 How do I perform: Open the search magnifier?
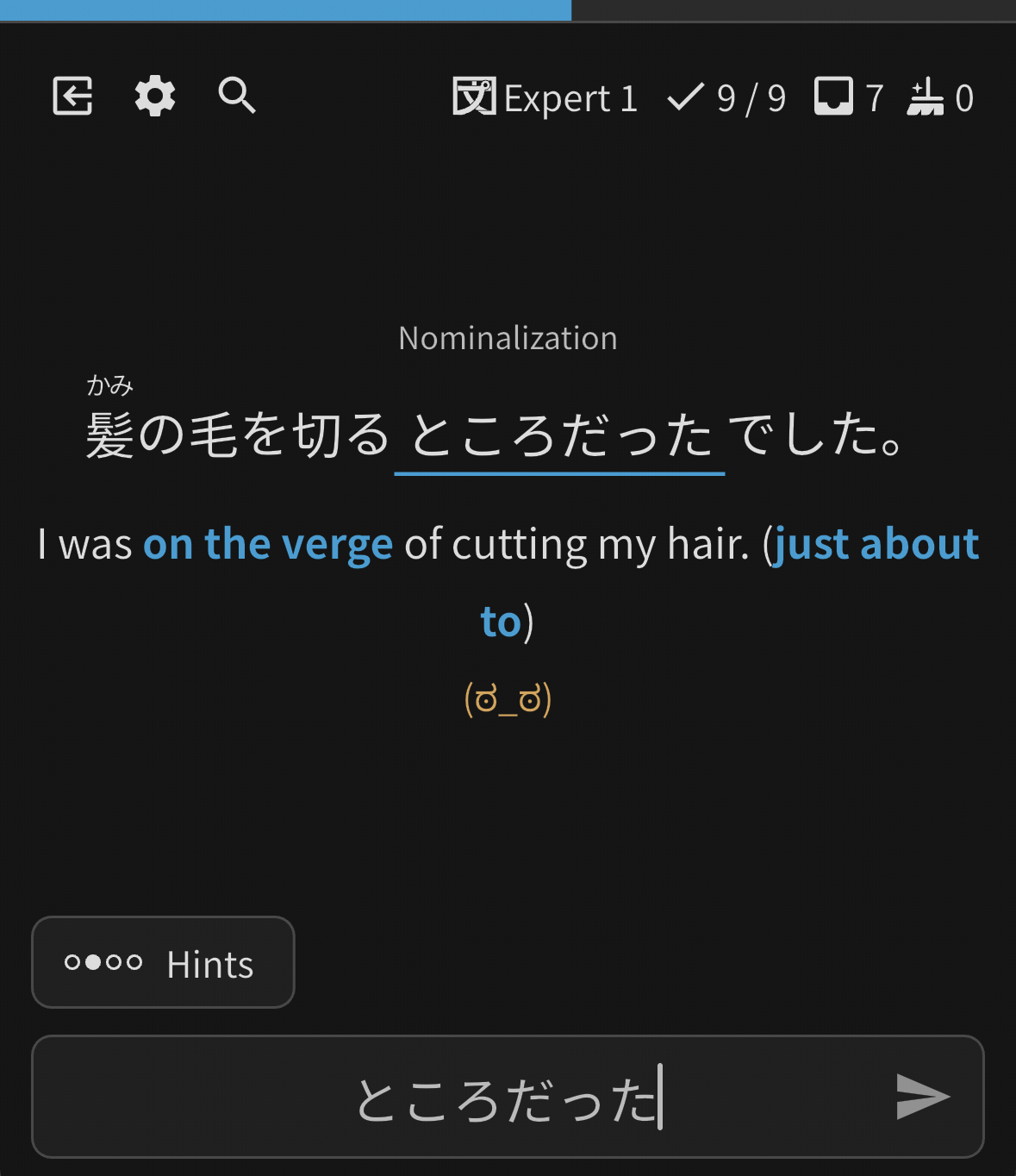237,96
